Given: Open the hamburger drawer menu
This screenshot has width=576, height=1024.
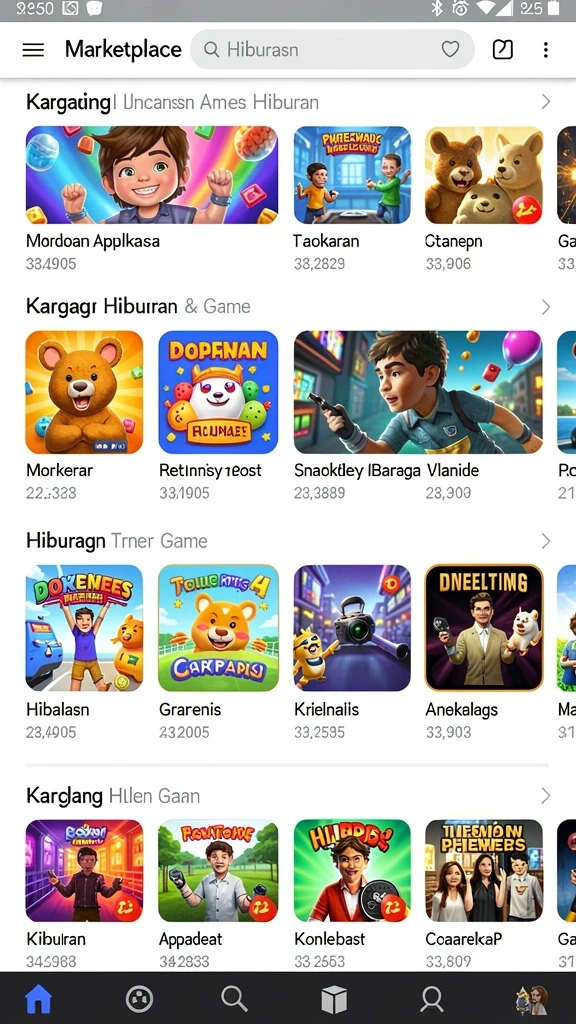Looking at the screenshot, I should 33,50.
